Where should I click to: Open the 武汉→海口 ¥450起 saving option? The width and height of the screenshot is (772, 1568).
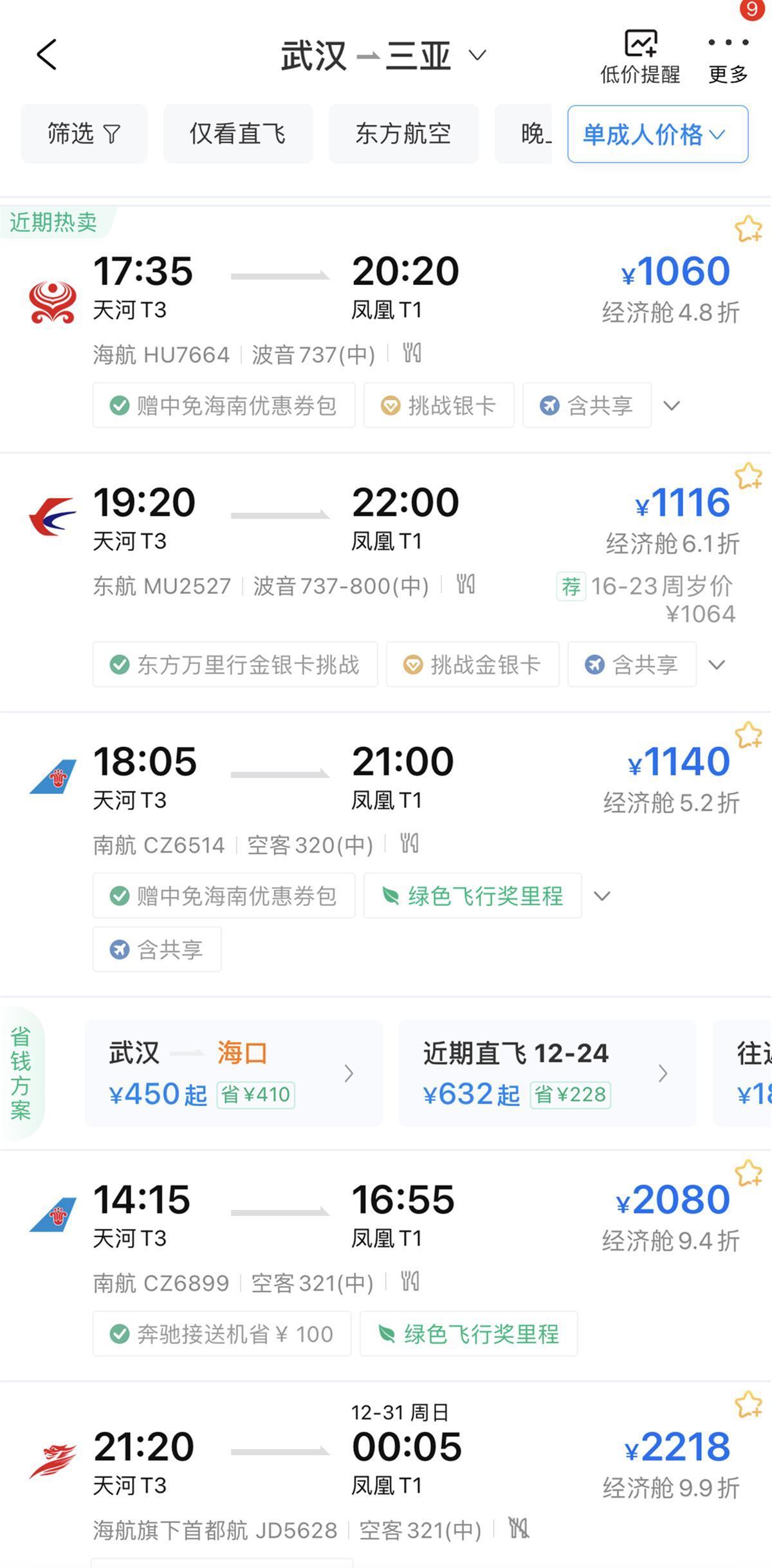tap(234, 1073)
